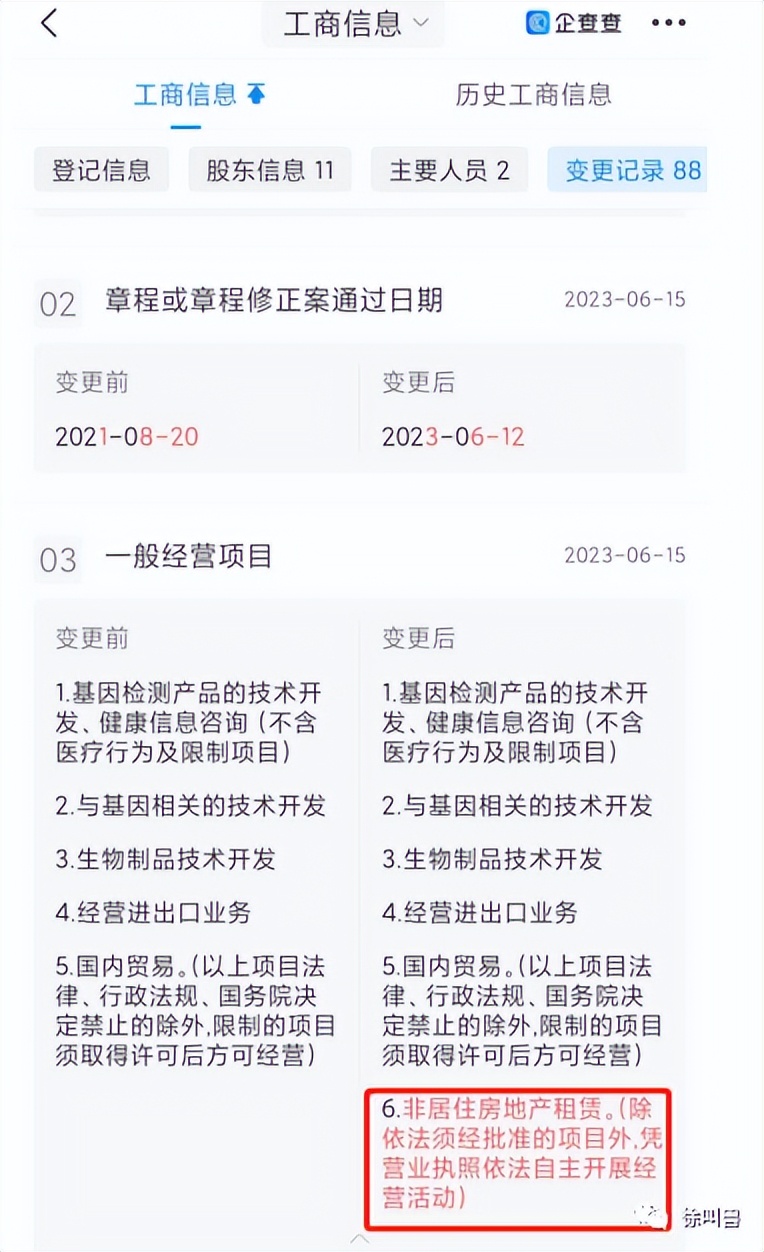This screenshot has height=1252, width=764.
Task: Switch to 历史工商信息 tab
Action: tap(536, 92)
